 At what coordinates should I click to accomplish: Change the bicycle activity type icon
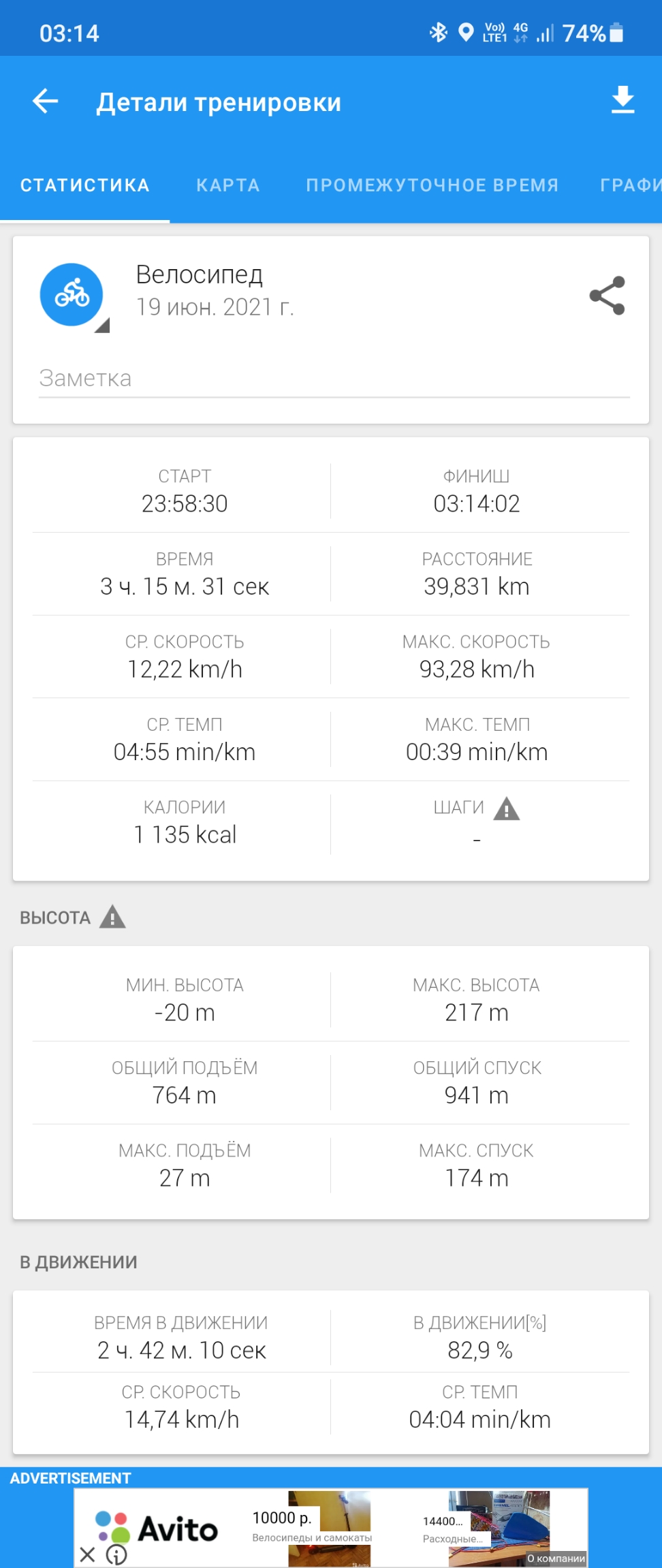pos(72,295)
